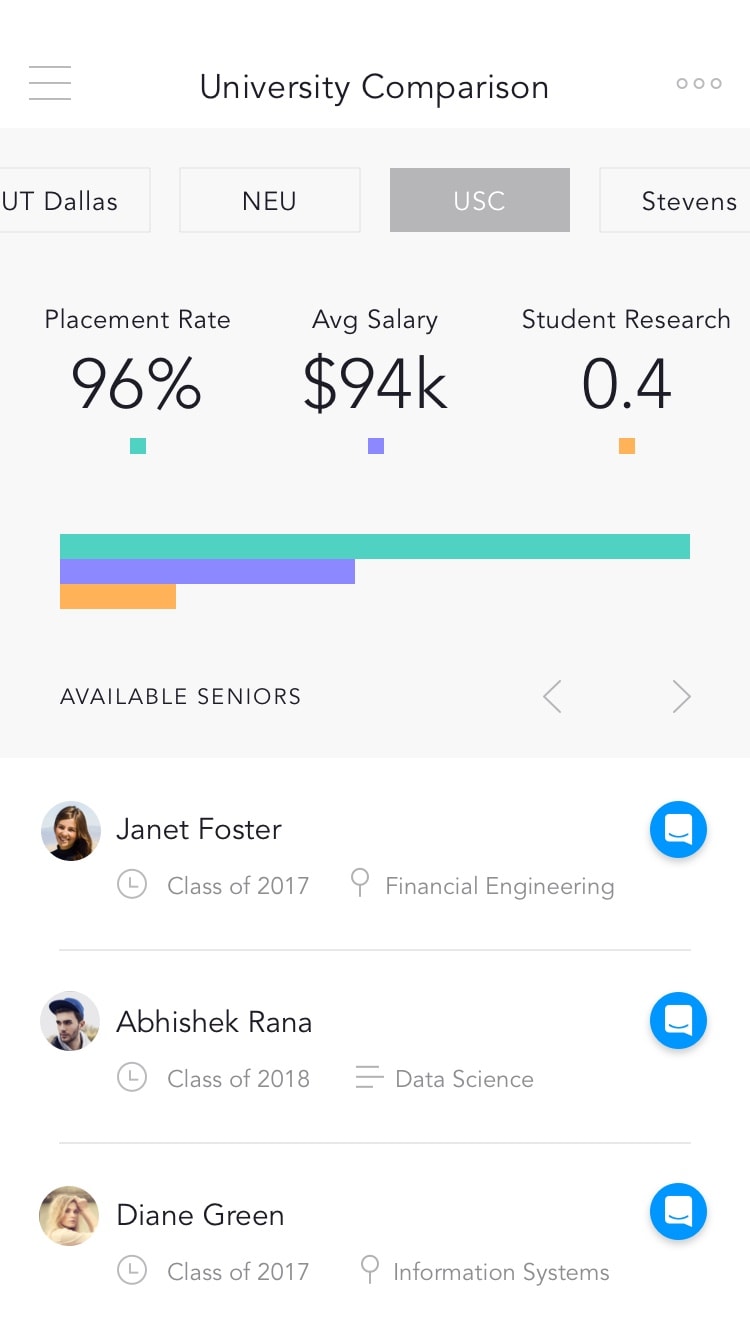Select the NEU university tab

coord(270,200)
